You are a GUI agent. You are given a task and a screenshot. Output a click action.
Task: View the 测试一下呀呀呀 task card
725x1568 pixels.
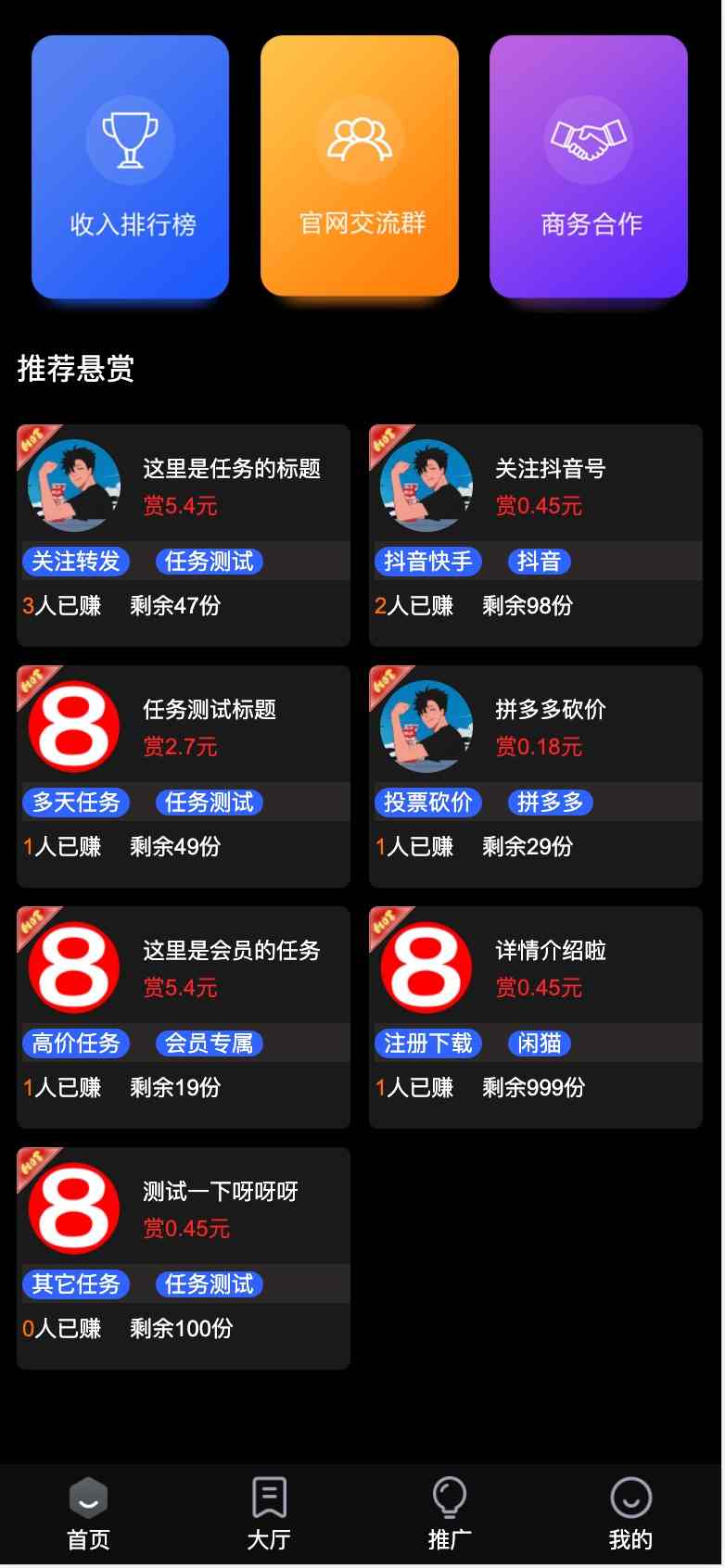coord(184,1258)
